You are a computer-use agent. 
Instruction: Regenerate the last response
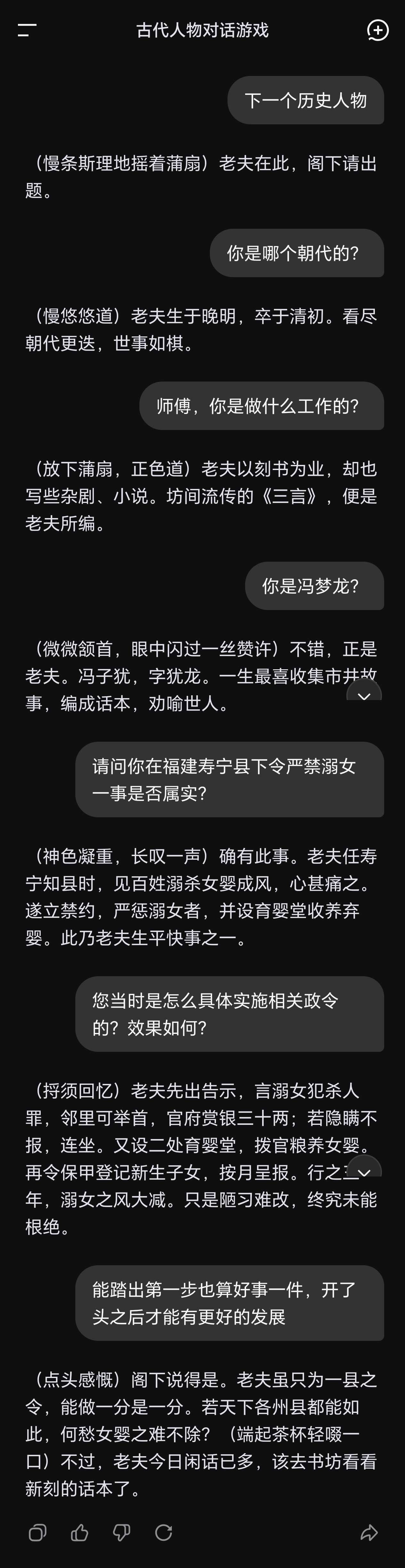click(x=164, y=1532)
